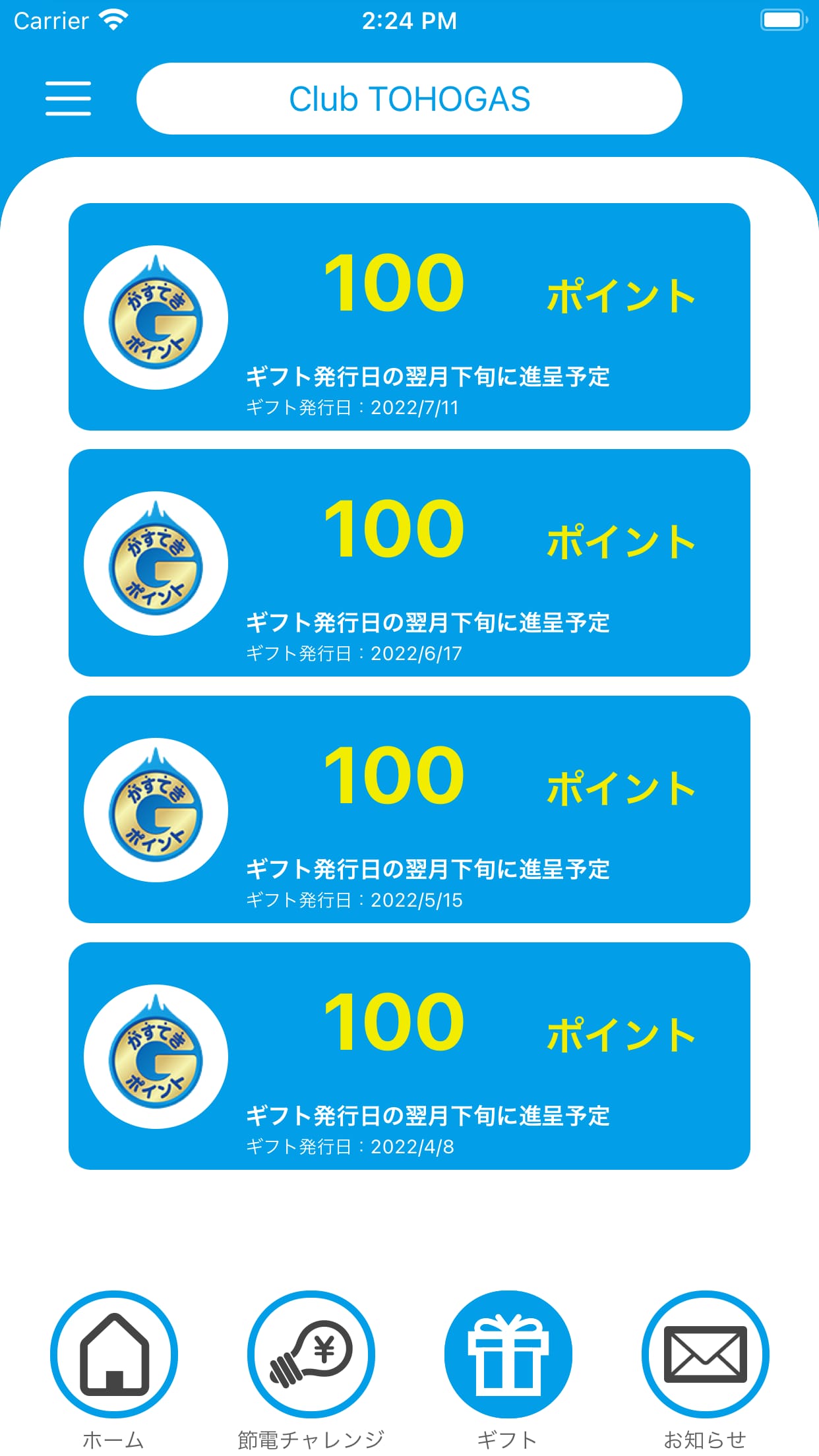
Task: Tap the battery indicator in the status bar
Action: (782, 20)
